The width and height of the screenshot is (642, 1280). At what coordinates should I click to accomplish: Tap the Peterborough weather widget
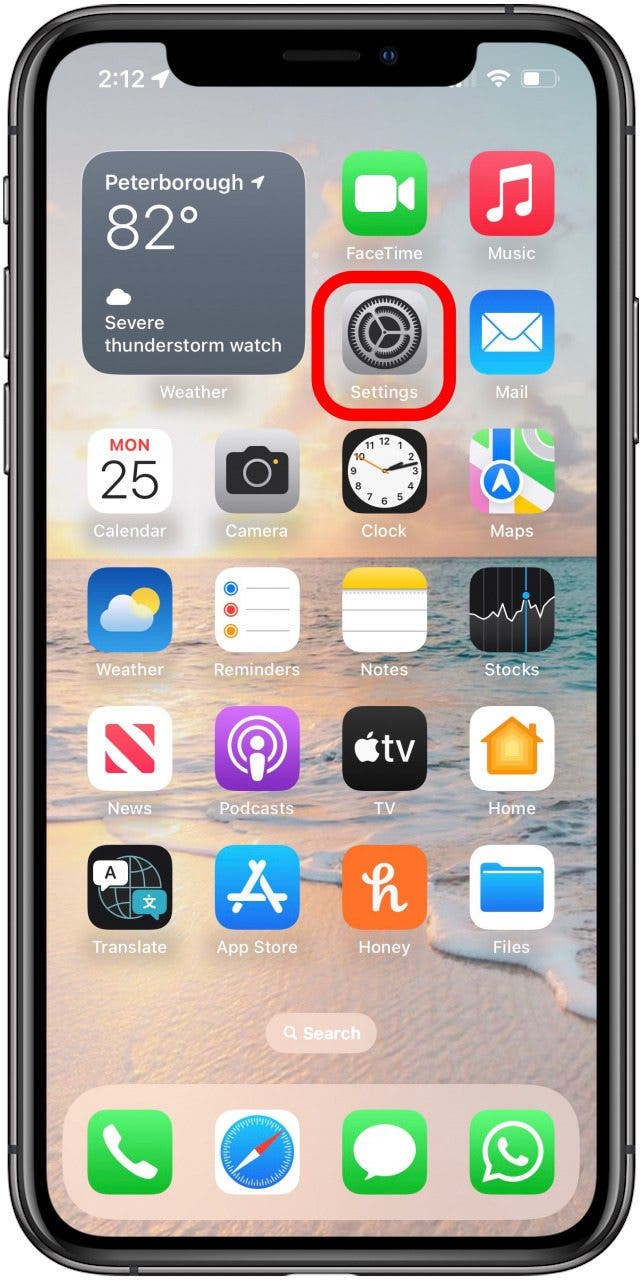(193, 263)
